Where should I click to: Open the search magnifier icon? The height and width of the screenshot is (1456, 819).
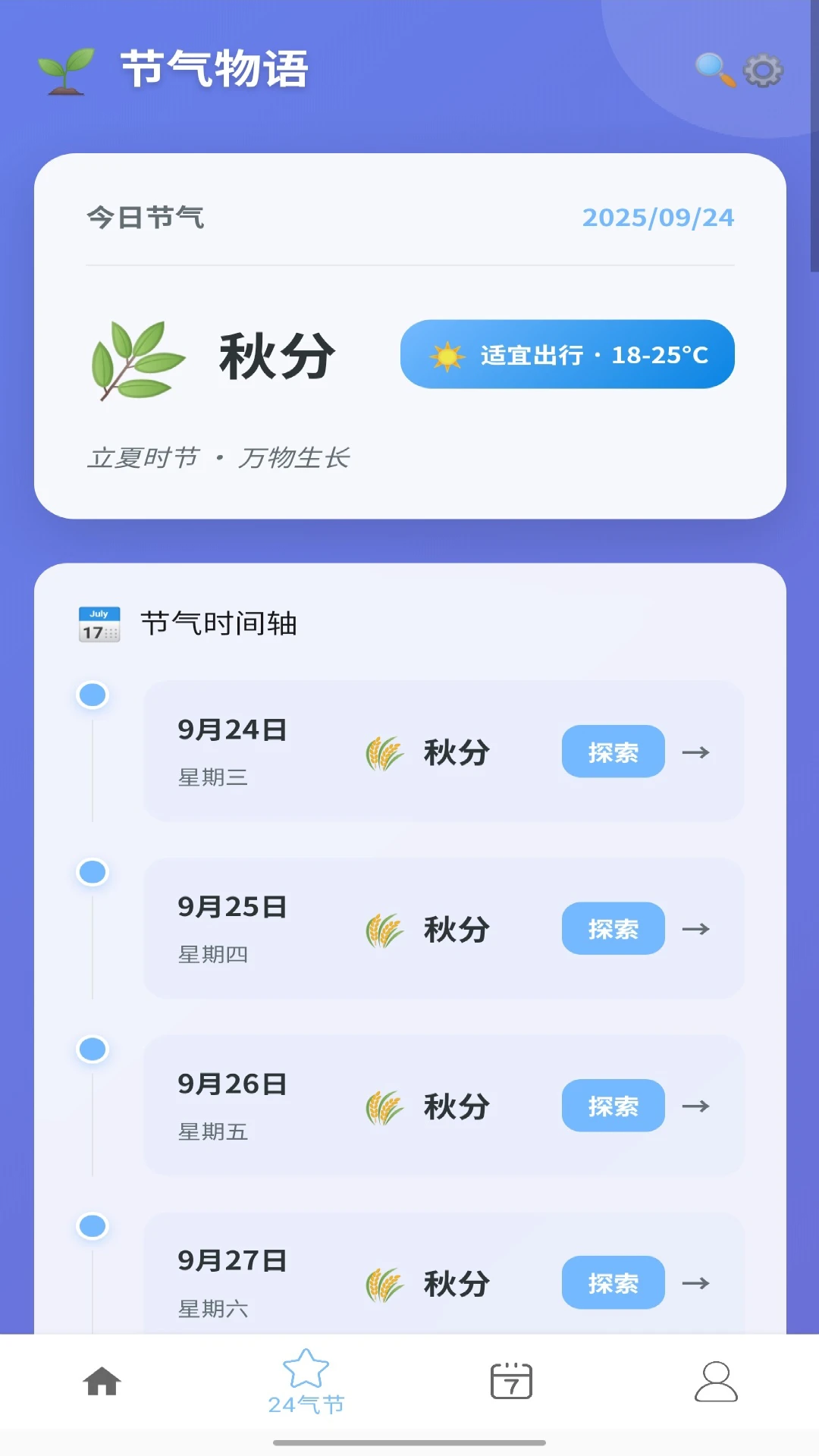click(x=714, y=70)
